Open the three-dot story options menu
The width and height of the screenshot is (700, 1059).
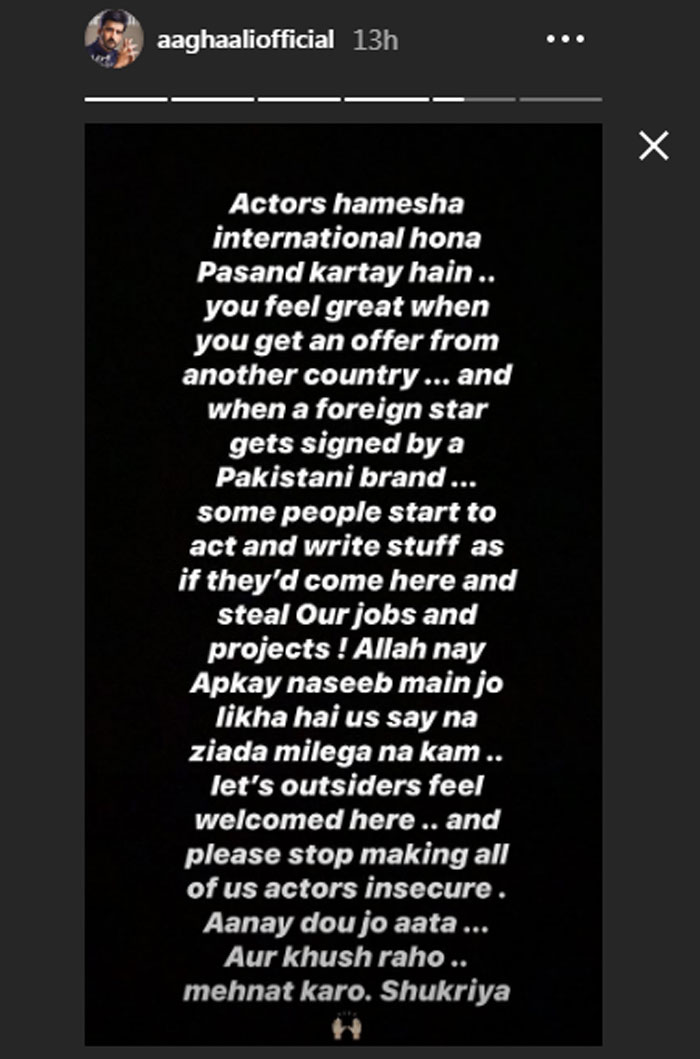(565, 41)
